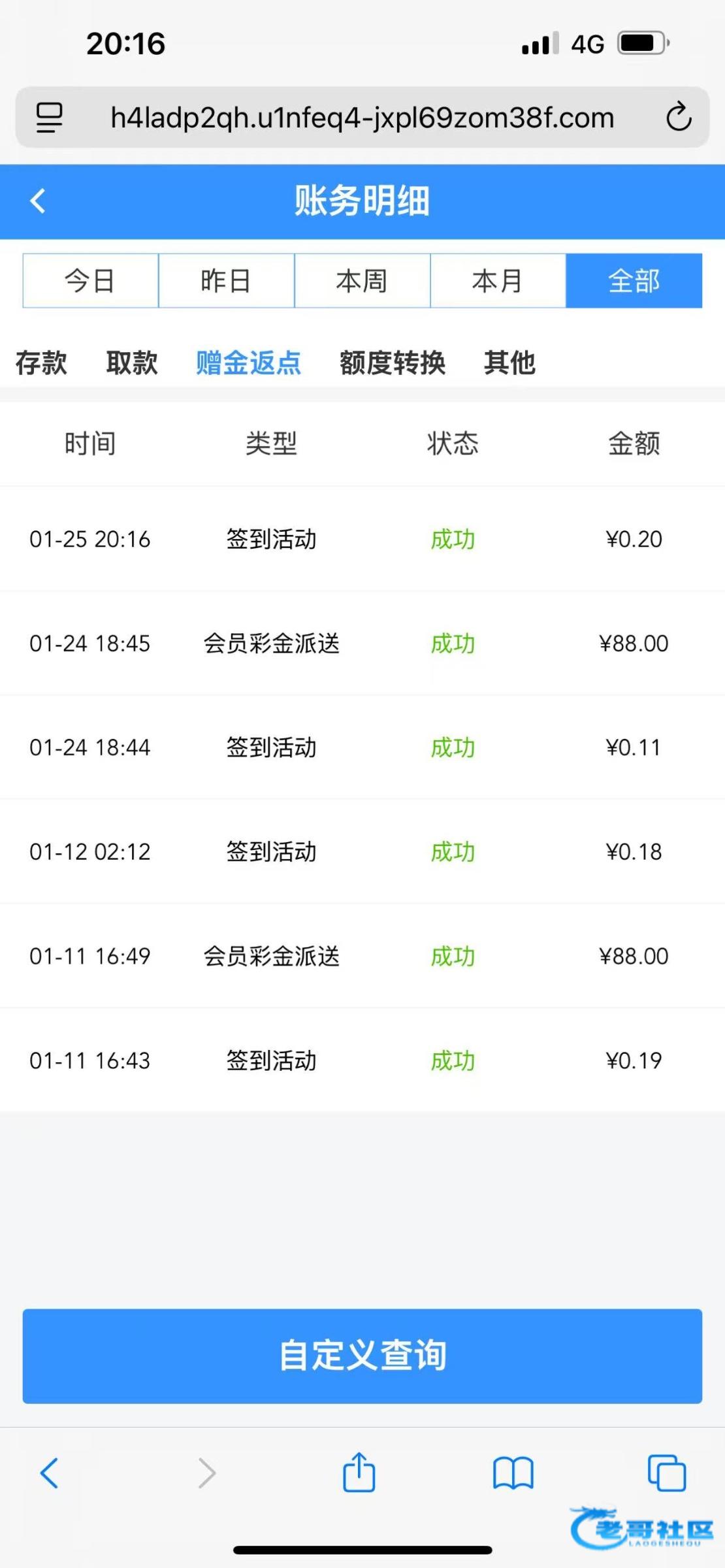The image size is (725, 1568).
Task: Go back from 账务明细 page
Action: pyautogui.click(x=38, y=201)
